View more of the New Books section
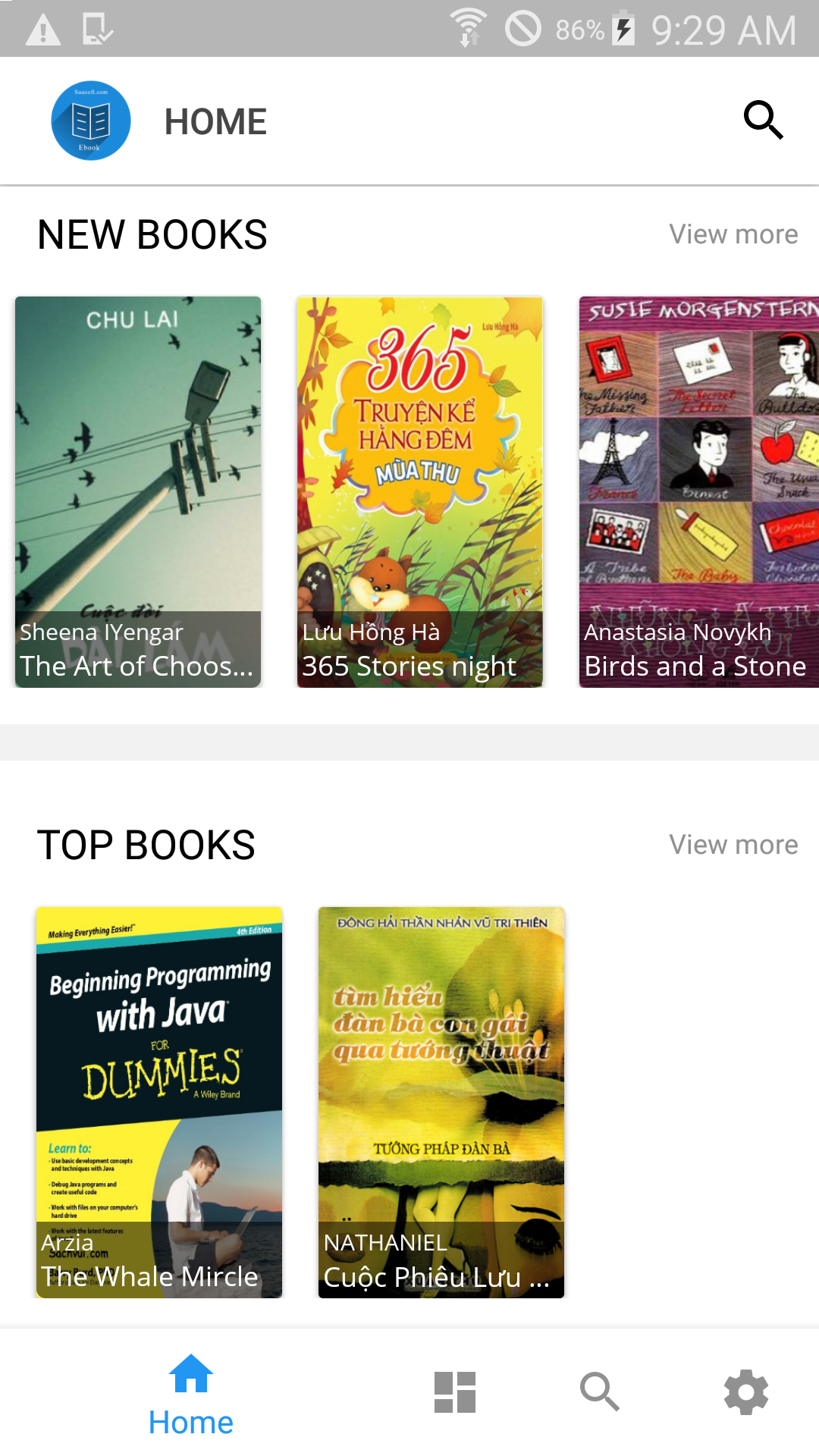This screenshot has height=1456, width=819. click(x=733, y=234)
